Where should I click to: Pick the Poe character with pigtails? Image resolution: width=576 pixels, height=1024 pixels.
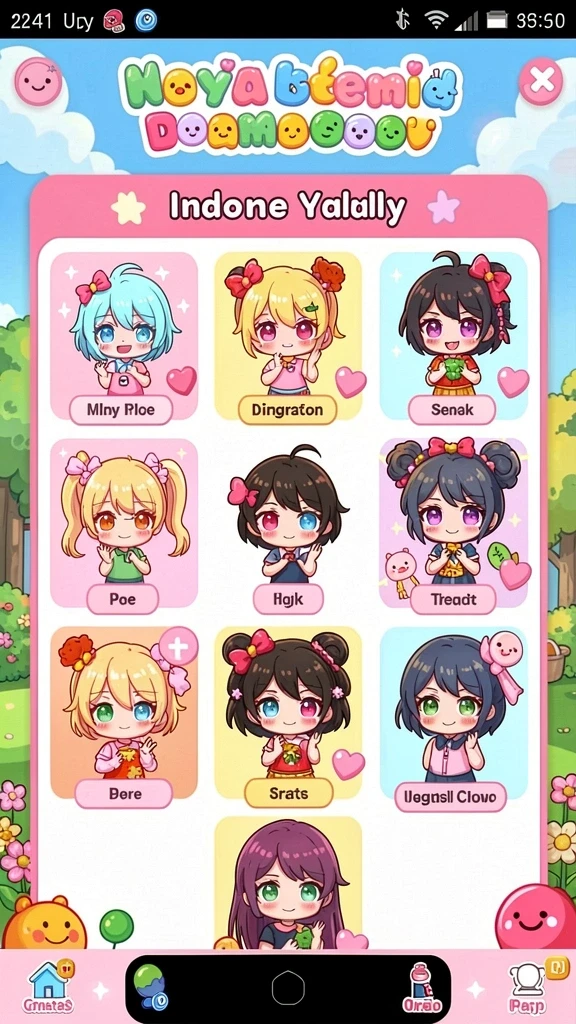pyautogui.click(x=124, y=524)
